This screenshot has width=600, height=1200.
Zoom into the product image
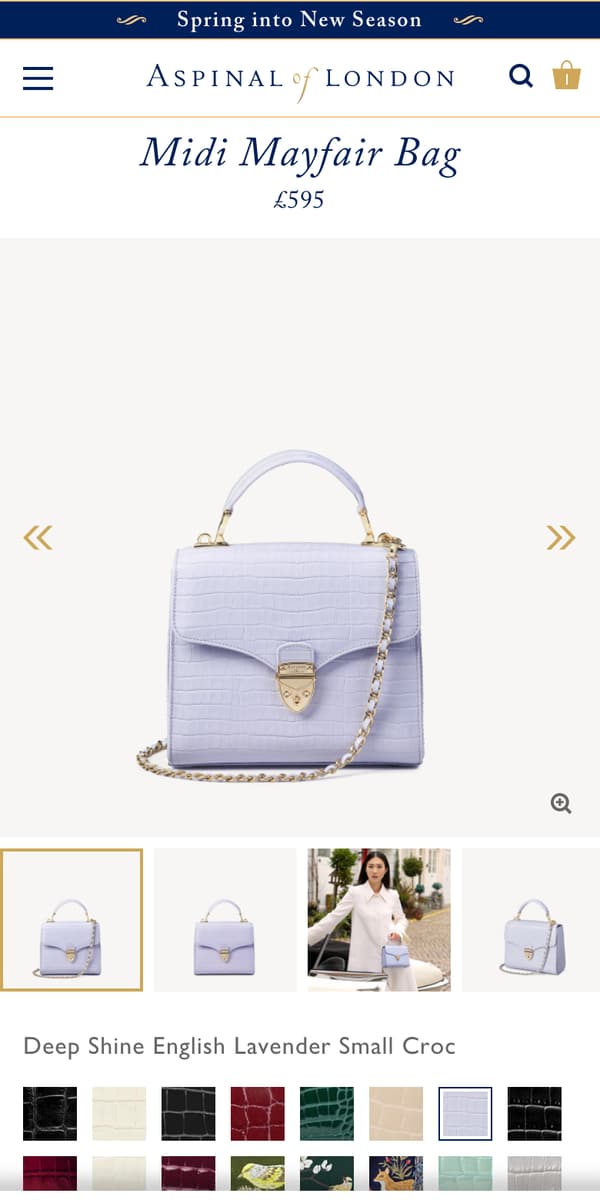click(x=561, y=803)
